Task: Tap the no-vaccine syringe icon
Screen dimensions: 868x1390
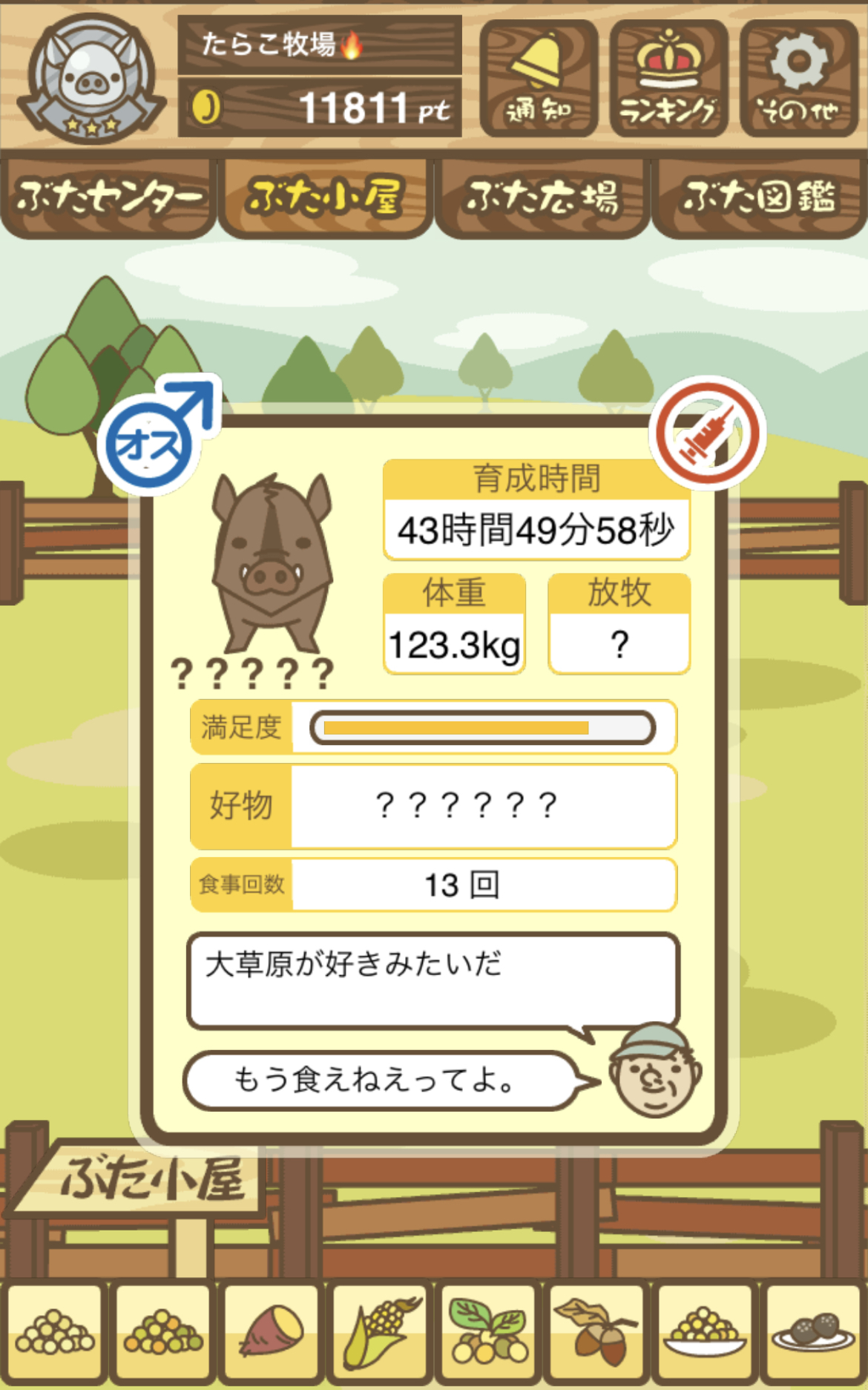Action: [x=707, y=433]
